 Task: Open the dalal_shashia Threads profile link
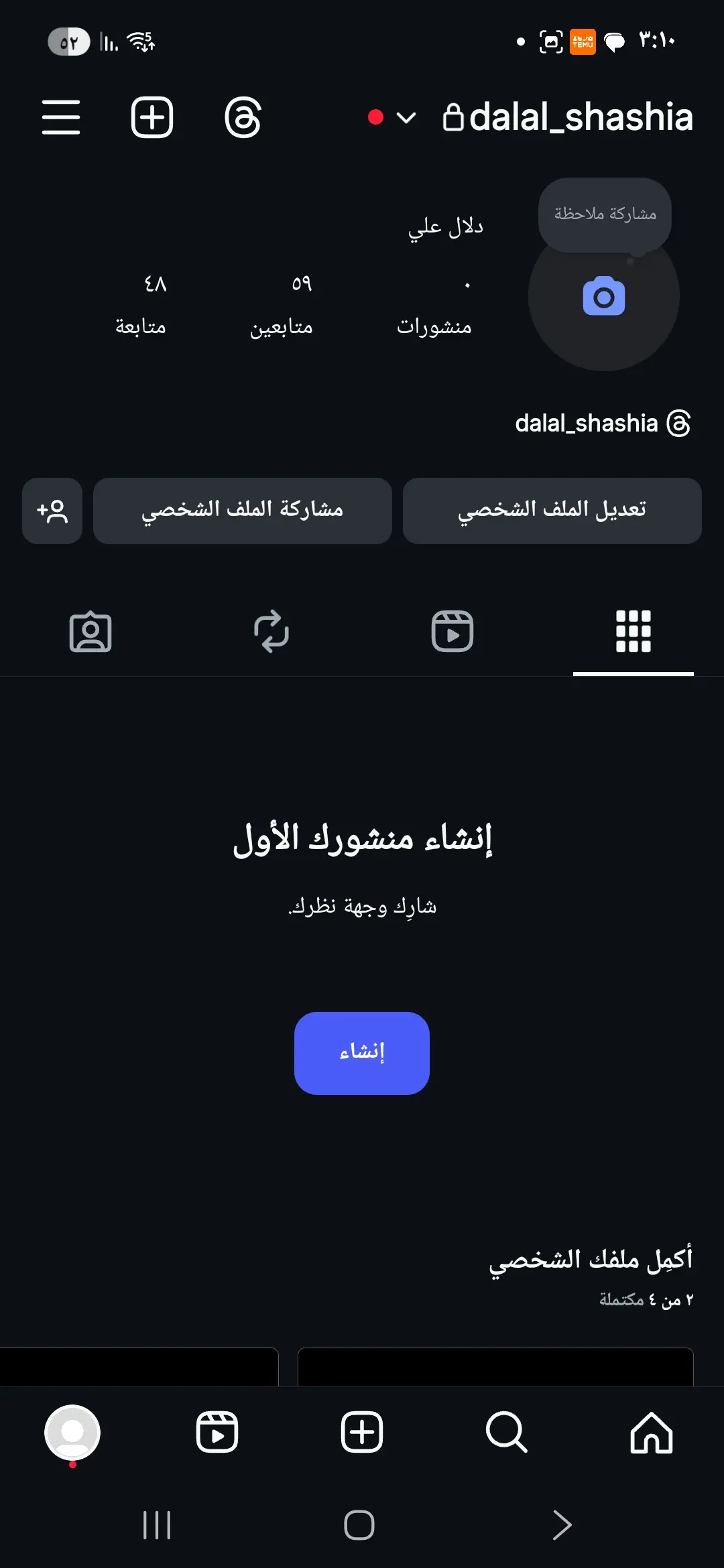pyautogui.click(x=602, y=423)
